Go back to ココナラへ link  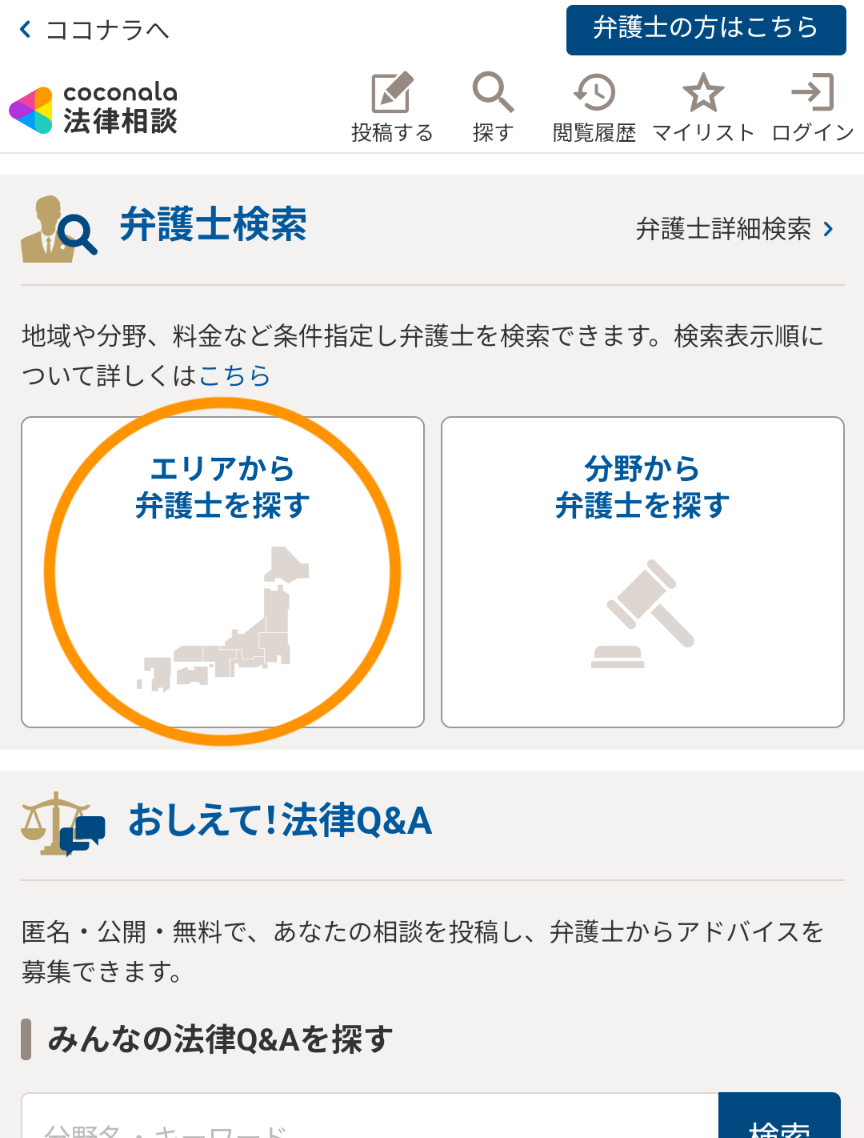tap(95, 30)
